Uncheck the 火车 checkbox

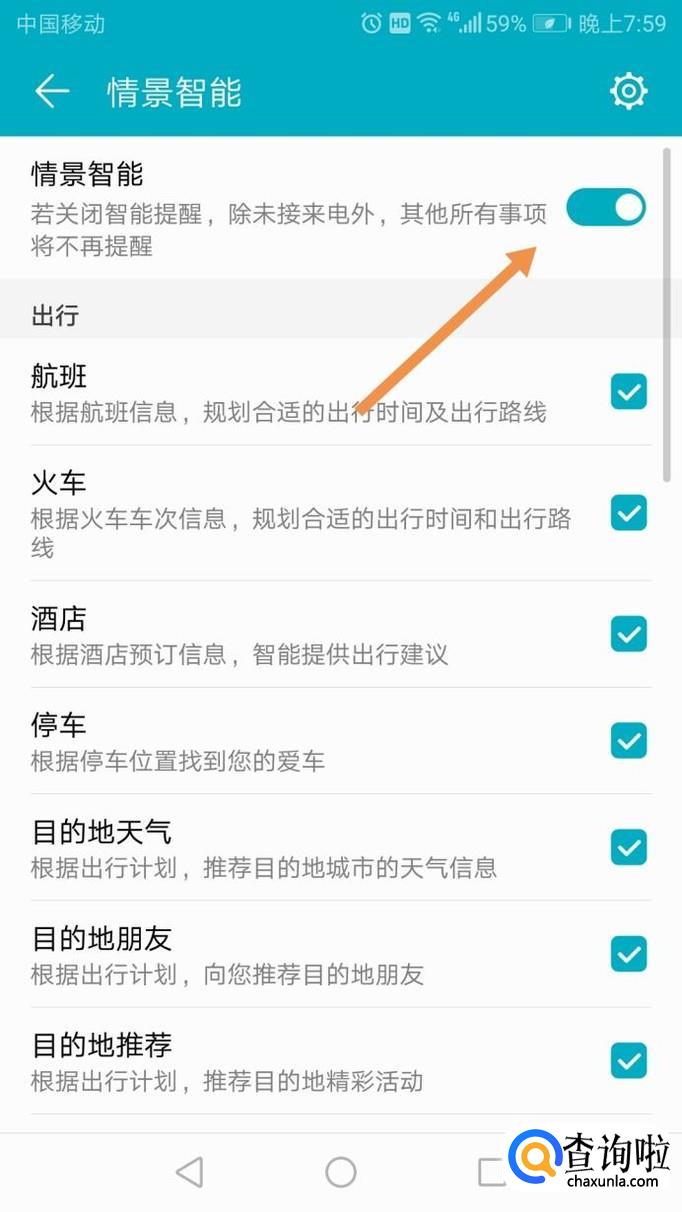[x=629, y=514]
